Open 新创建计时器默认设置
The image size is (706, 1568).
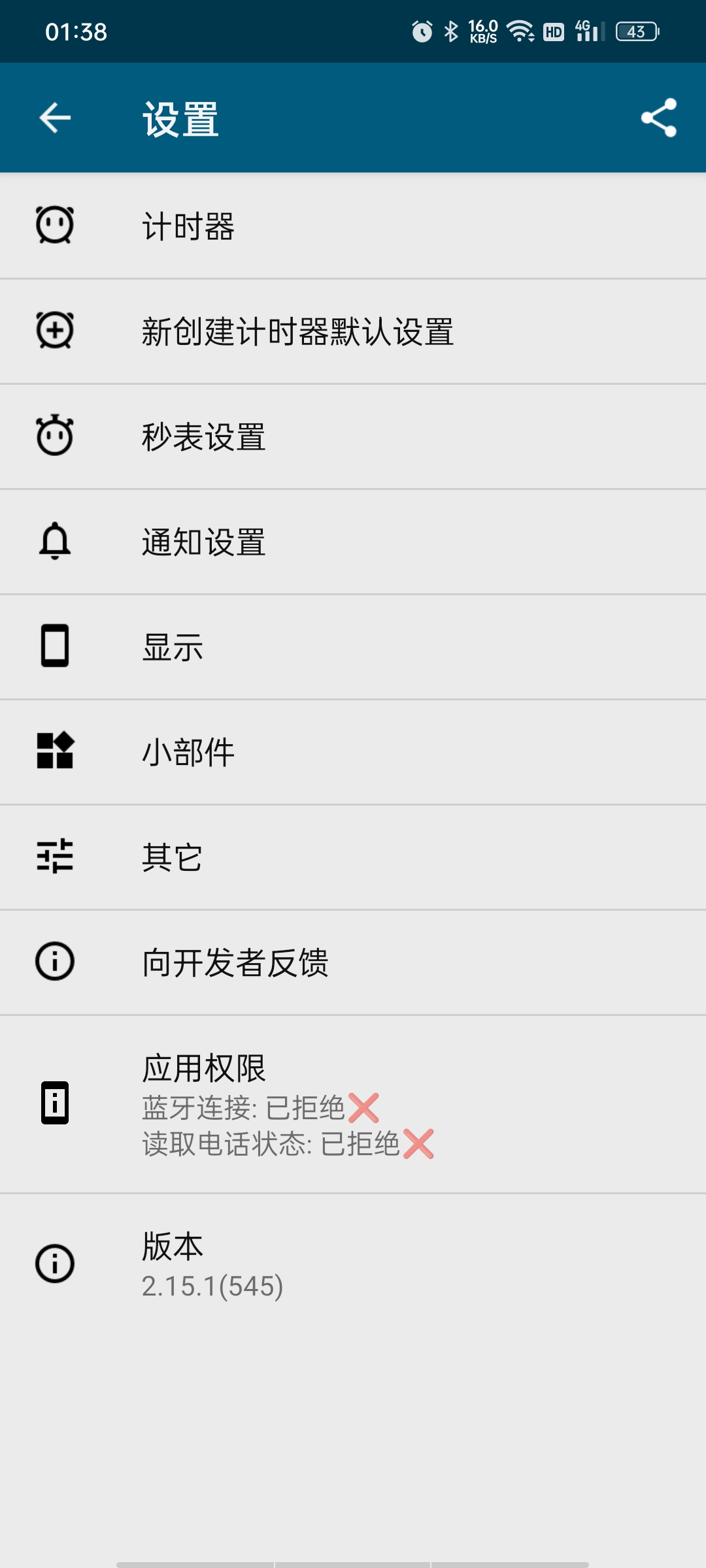click(x=353, y=331)
